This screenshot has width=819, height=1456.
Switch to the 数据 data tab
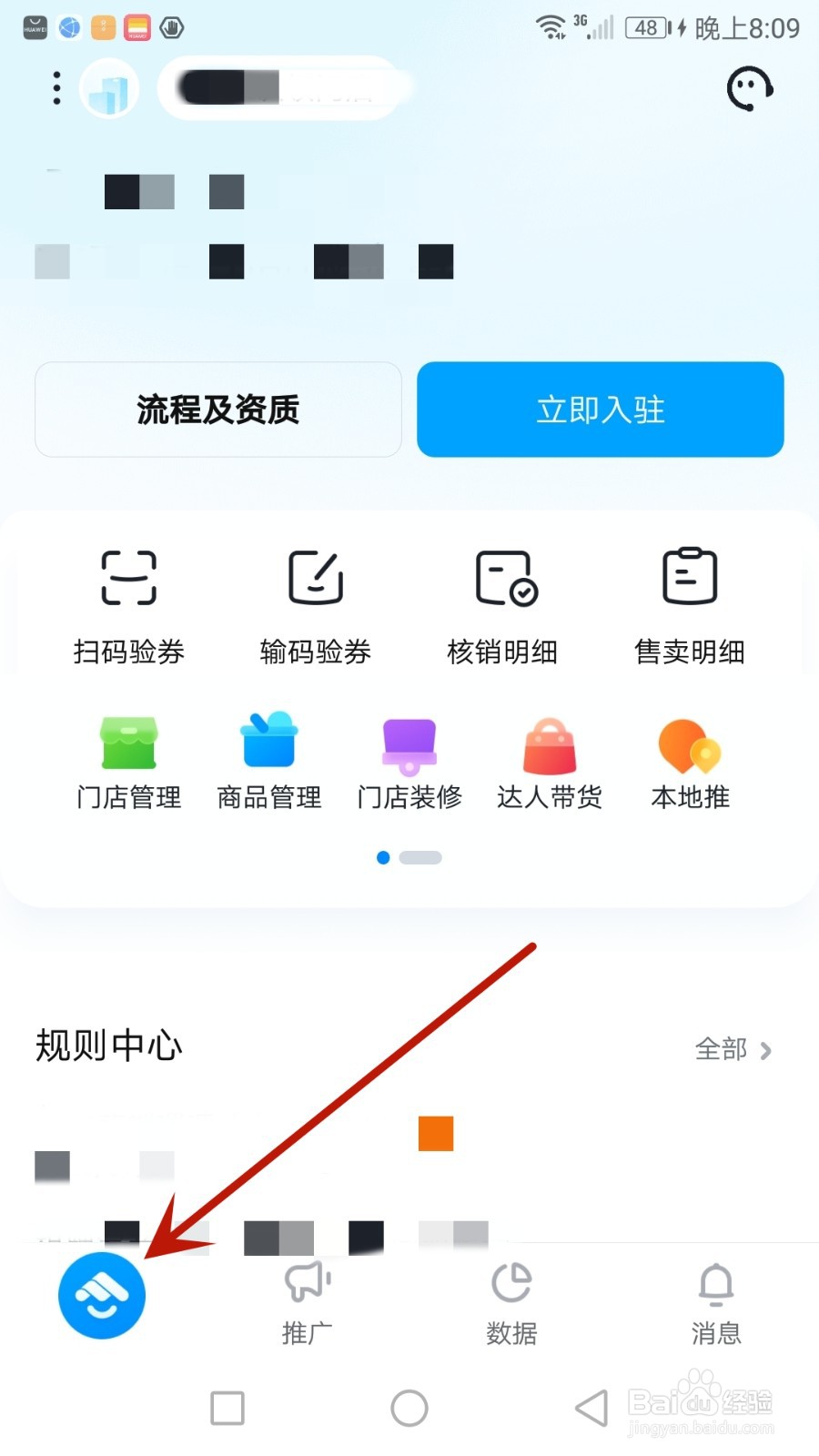pos(511,1301)
